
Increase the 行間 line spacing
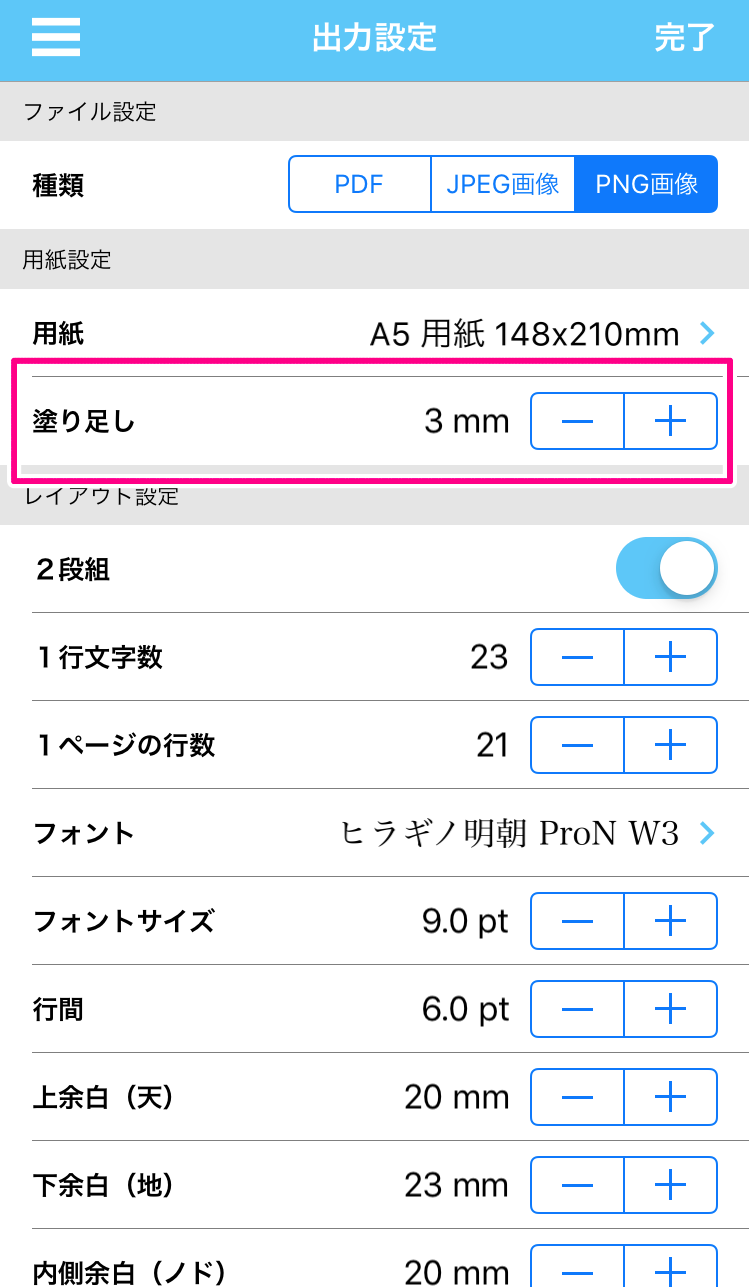tap(670, 1009)
